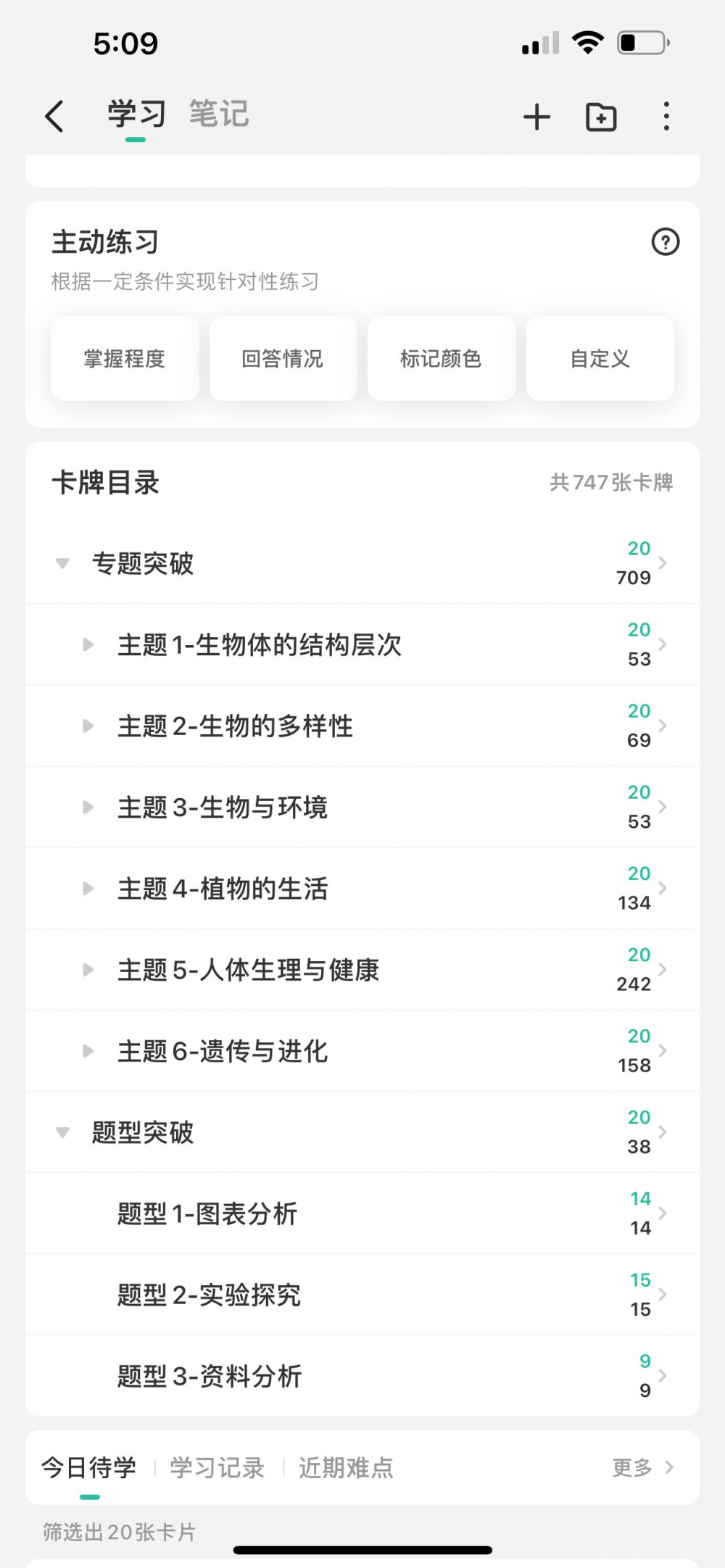Tap the plus icon to add
Image resolution: width=725 pixels, height=1568 pixels.
click(x=536, y=117)
